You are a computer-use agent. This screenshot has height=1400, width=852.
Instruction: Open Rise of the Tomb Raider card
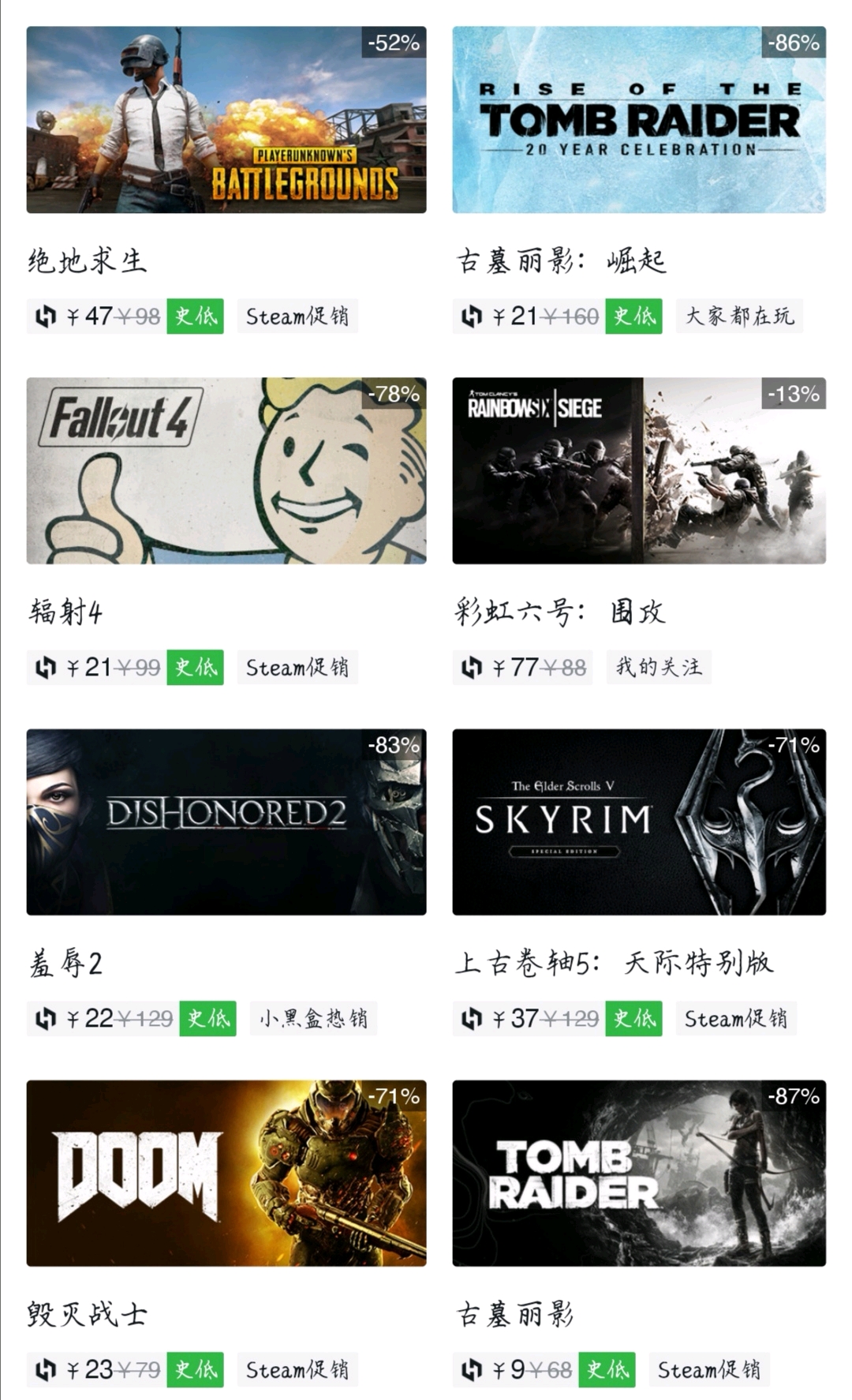coord(639,120)
